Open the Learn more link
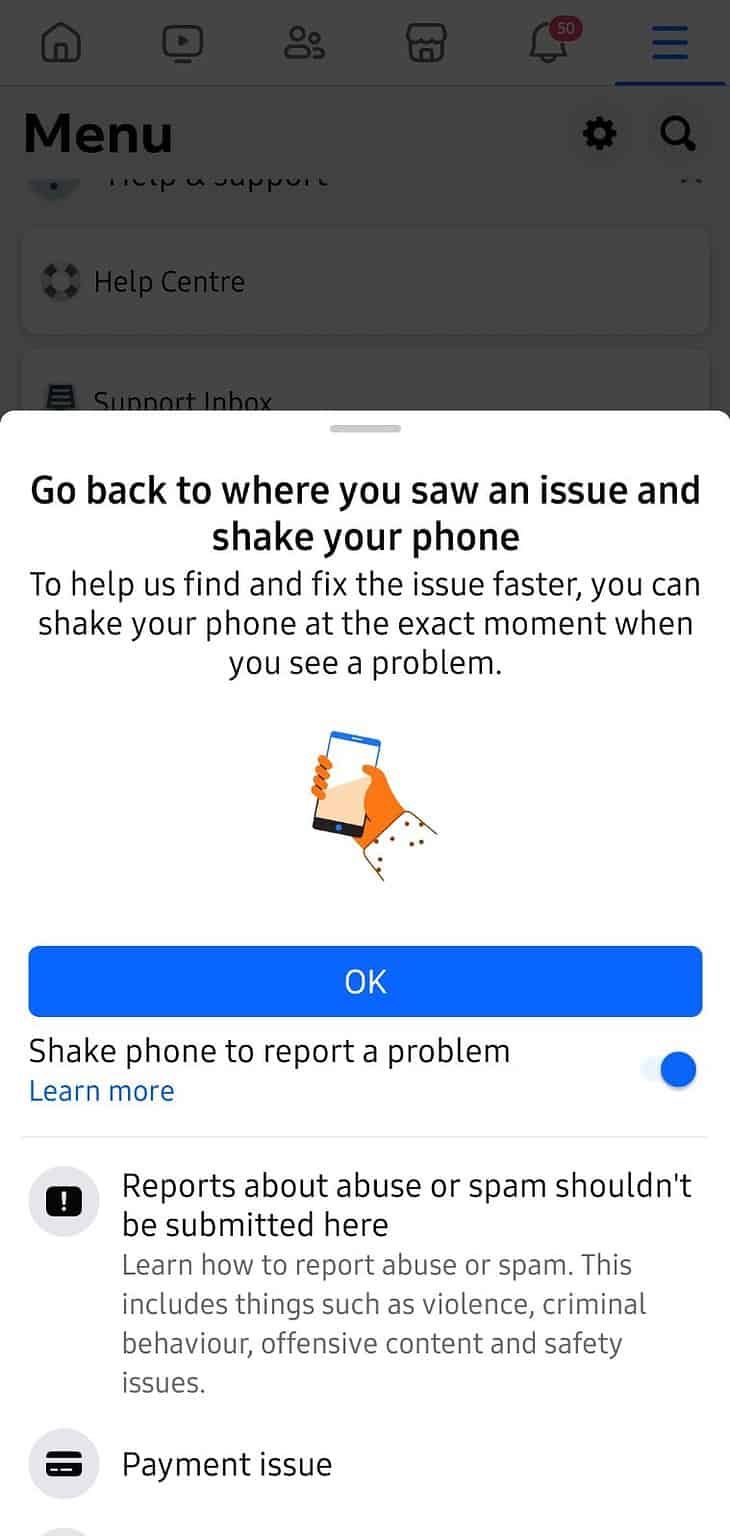The width and height of the screenshot is (730, 1536). click(x=101, y=1090)
